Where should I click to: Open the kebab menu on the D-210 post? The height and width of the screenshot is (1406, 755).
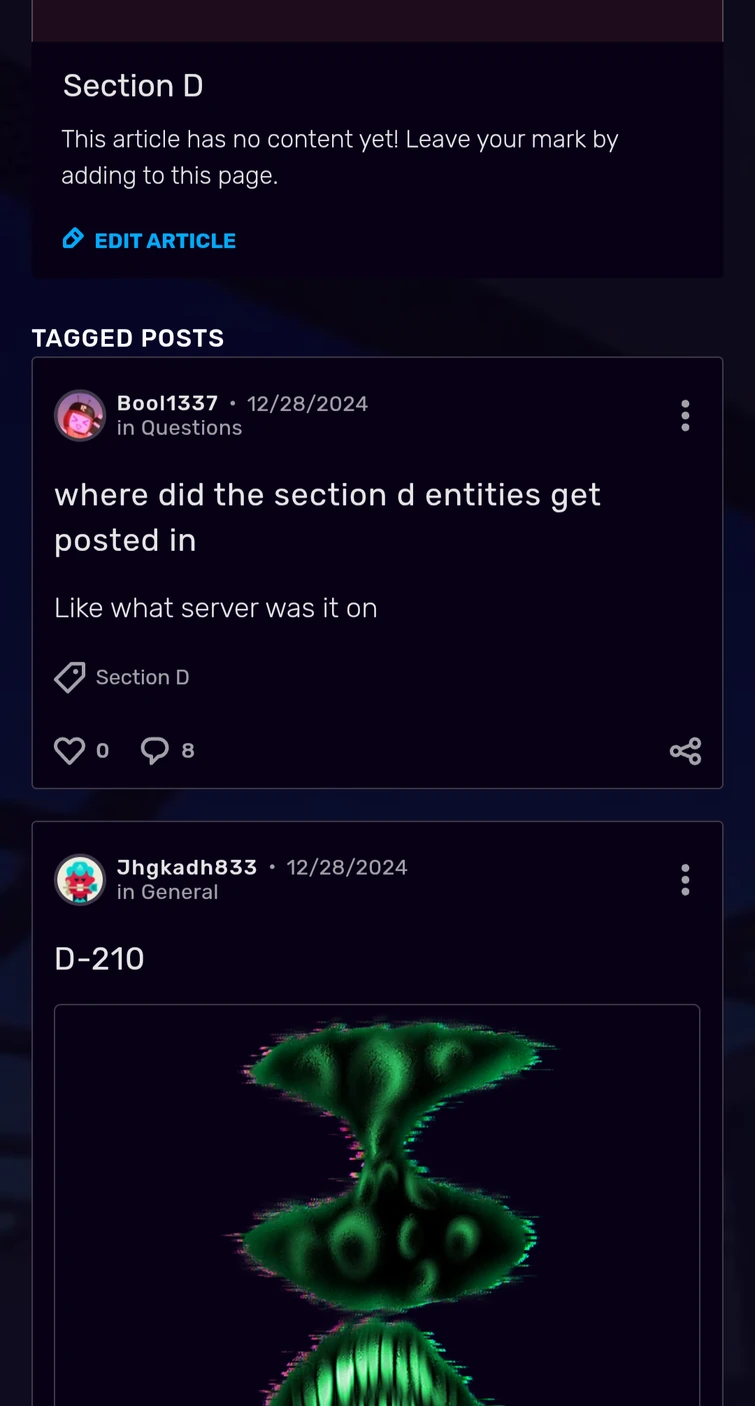pyautogui.click(x=685, y=879)
